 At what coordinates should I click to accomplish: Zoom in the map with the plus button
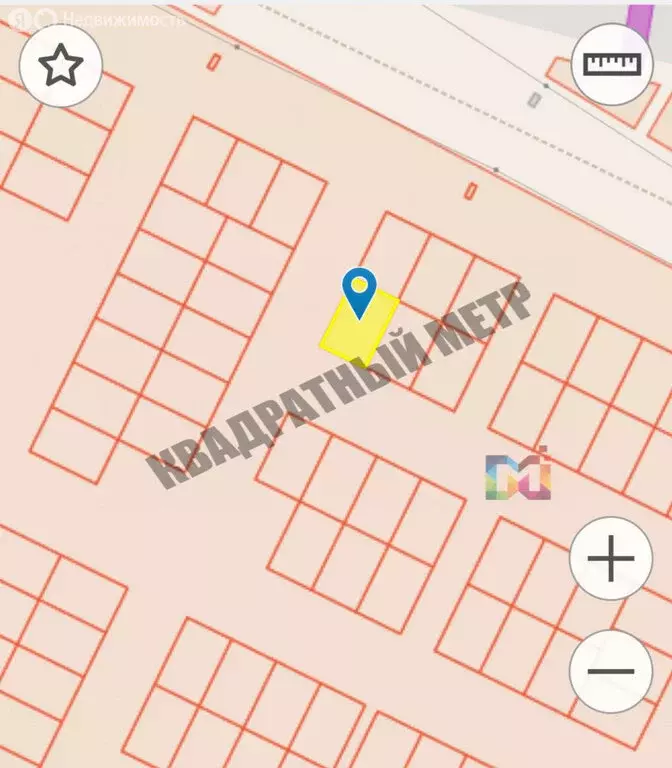click(610, 559)
